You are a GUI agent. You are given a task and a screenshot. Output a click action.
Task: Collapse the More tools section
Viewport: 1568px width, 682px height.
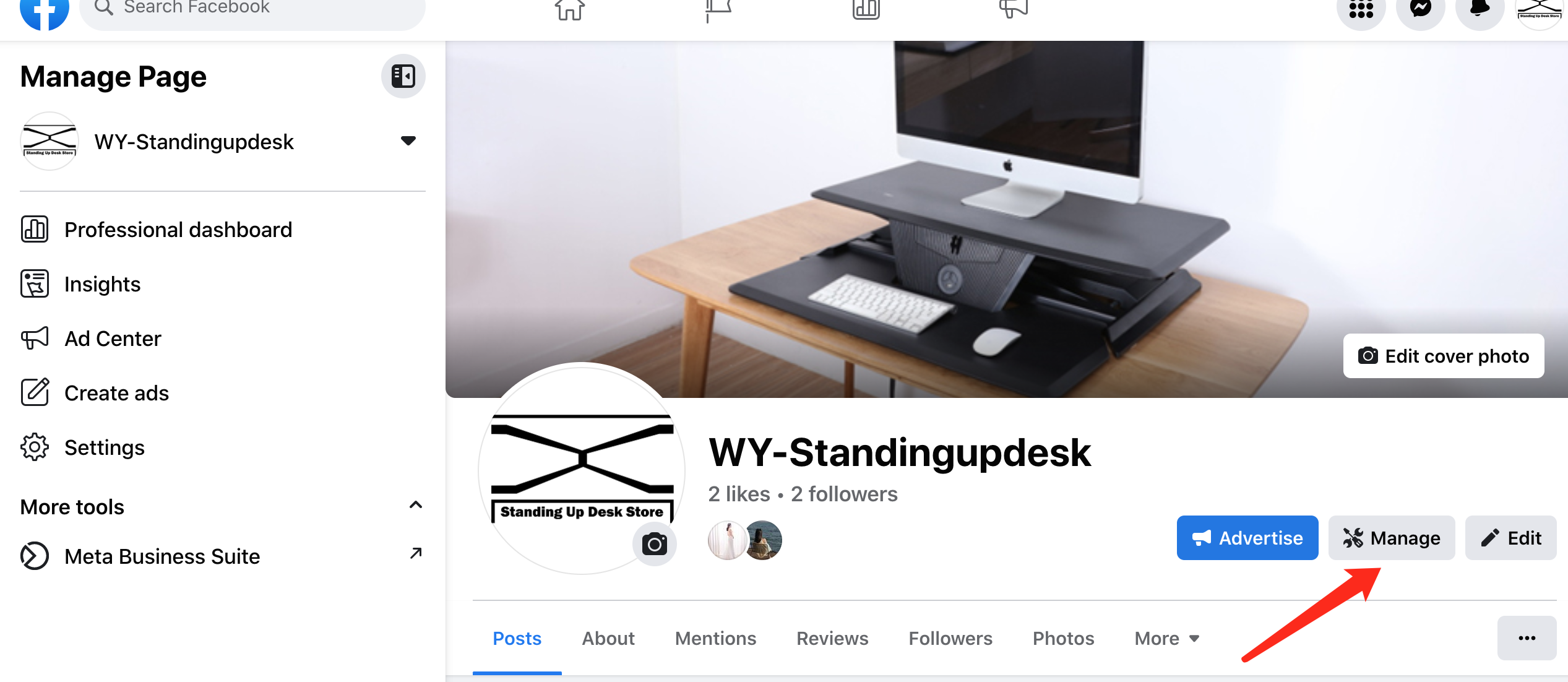(415, 506)
